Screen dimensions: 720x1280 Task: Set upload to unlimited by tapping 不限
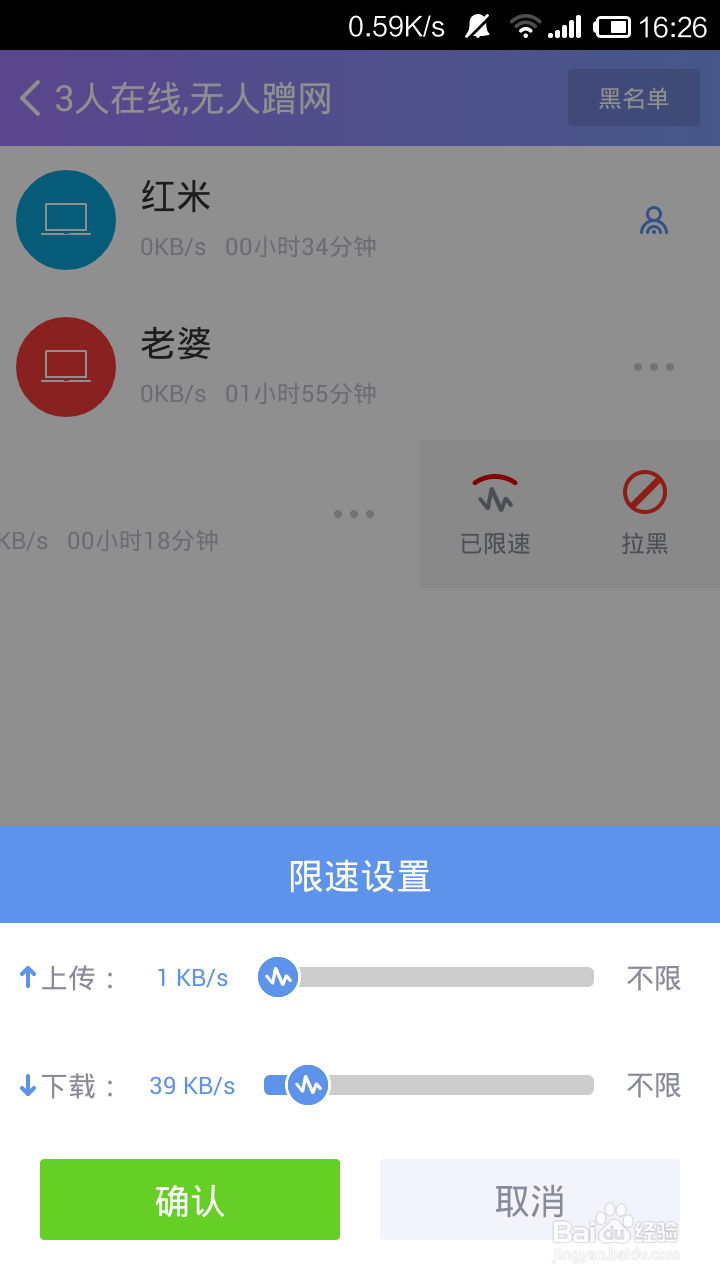pyautogui.click(x=652, y=977)
